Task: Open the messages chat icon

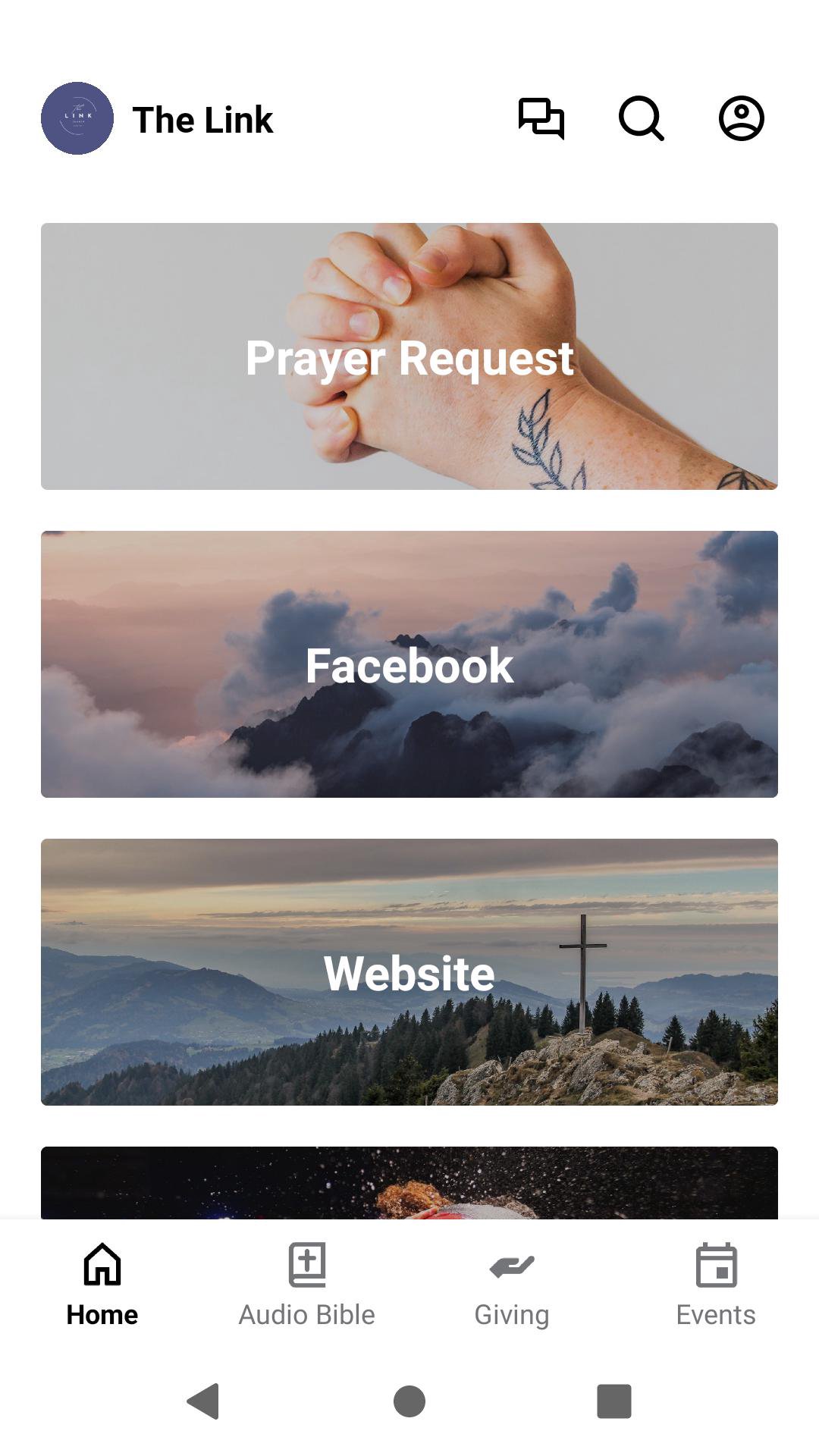Action: click(541, 119)
